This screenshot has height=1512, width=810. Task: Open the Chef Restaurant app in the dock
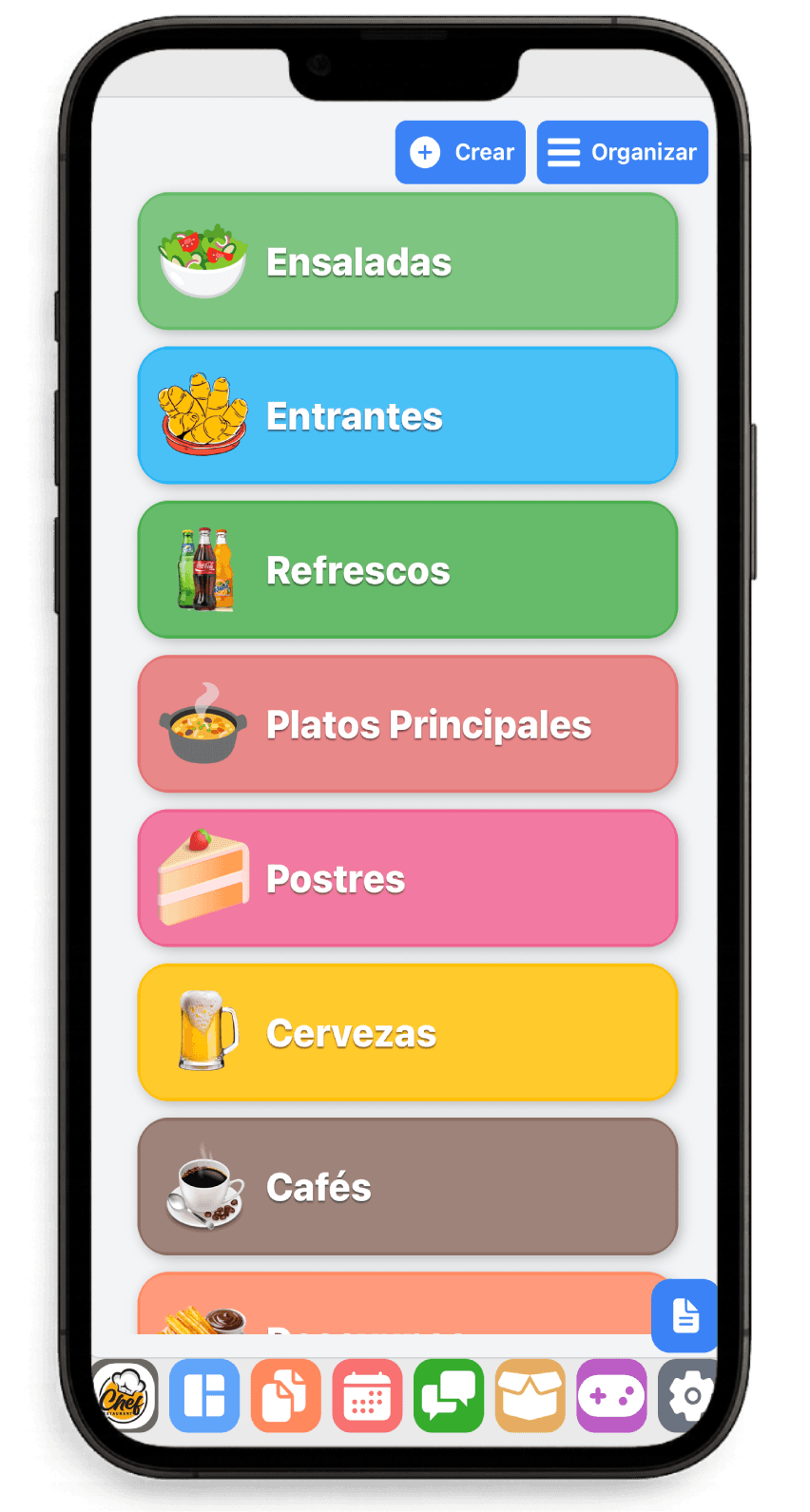125,1396
